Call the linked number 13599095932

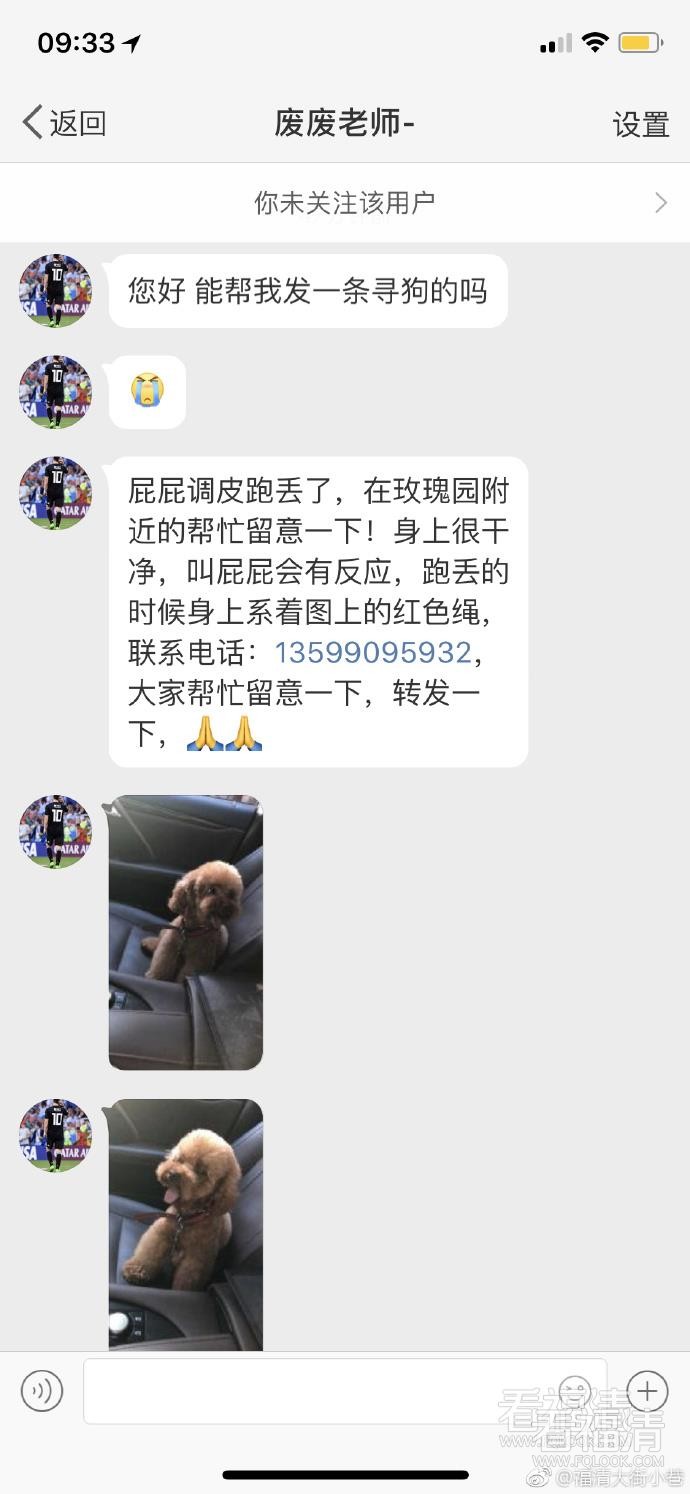point(373,653)
